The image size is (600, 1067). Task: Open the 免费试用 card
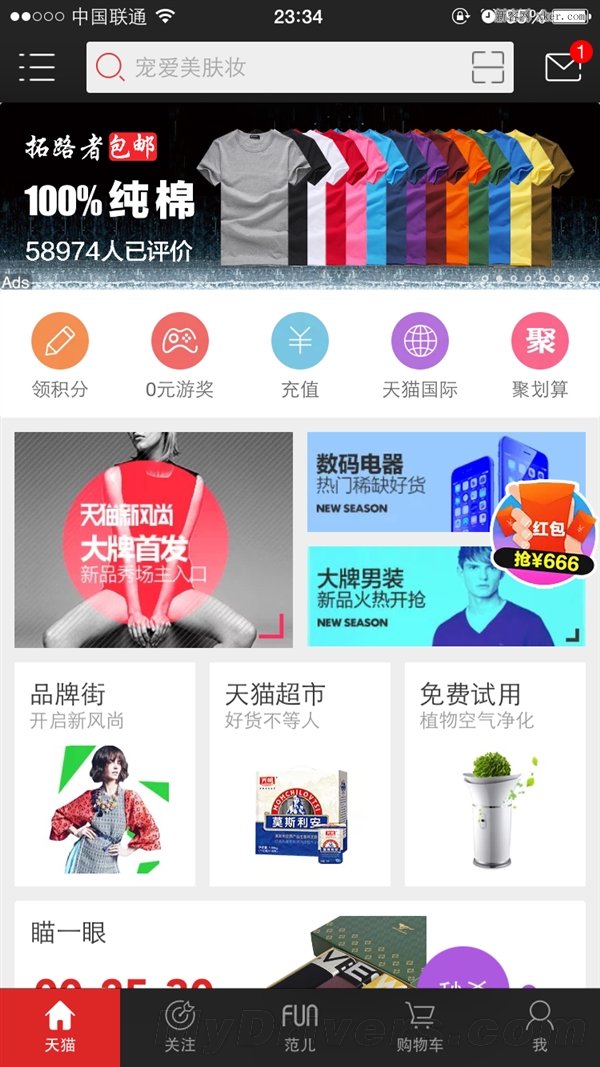[x=494, y=774]
